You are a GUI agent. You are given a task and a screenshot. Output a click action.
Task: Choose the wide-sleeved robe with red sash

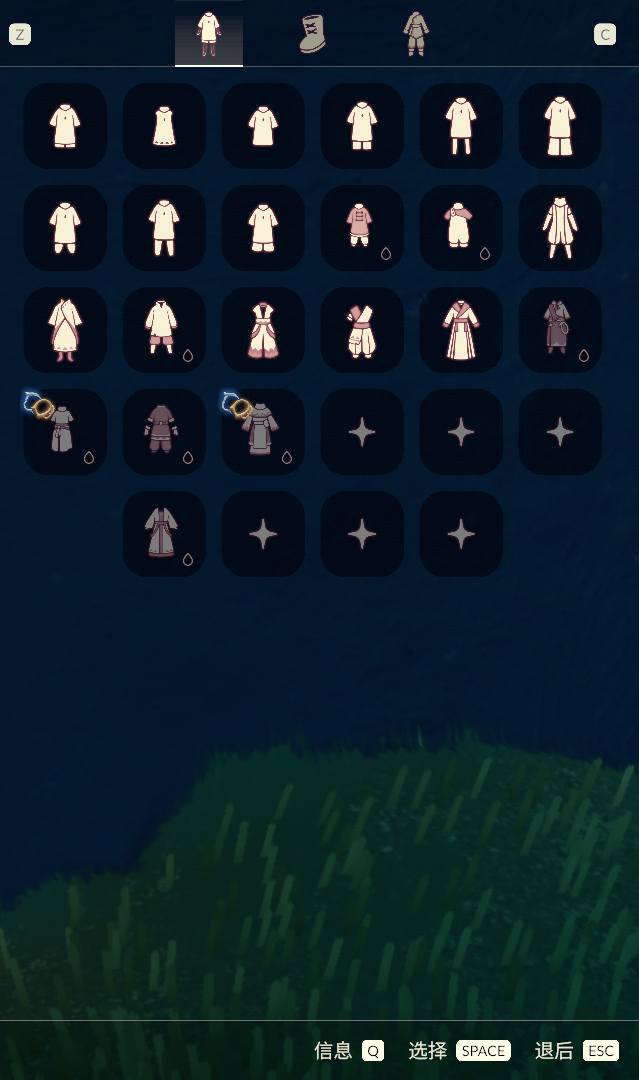[x=65, y=330]
